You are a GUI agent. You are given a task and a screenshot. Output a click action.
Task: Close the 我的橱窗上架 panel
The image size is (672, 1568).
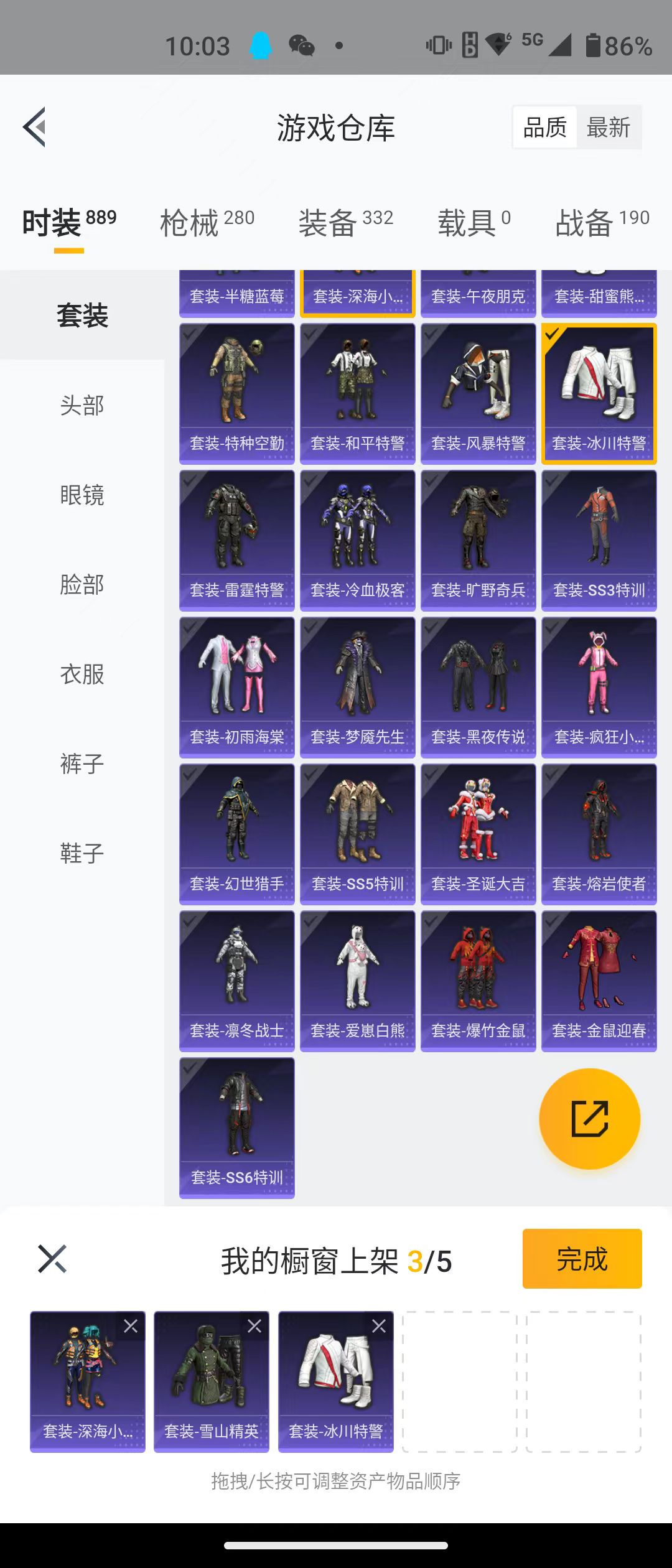point(52,1258)
